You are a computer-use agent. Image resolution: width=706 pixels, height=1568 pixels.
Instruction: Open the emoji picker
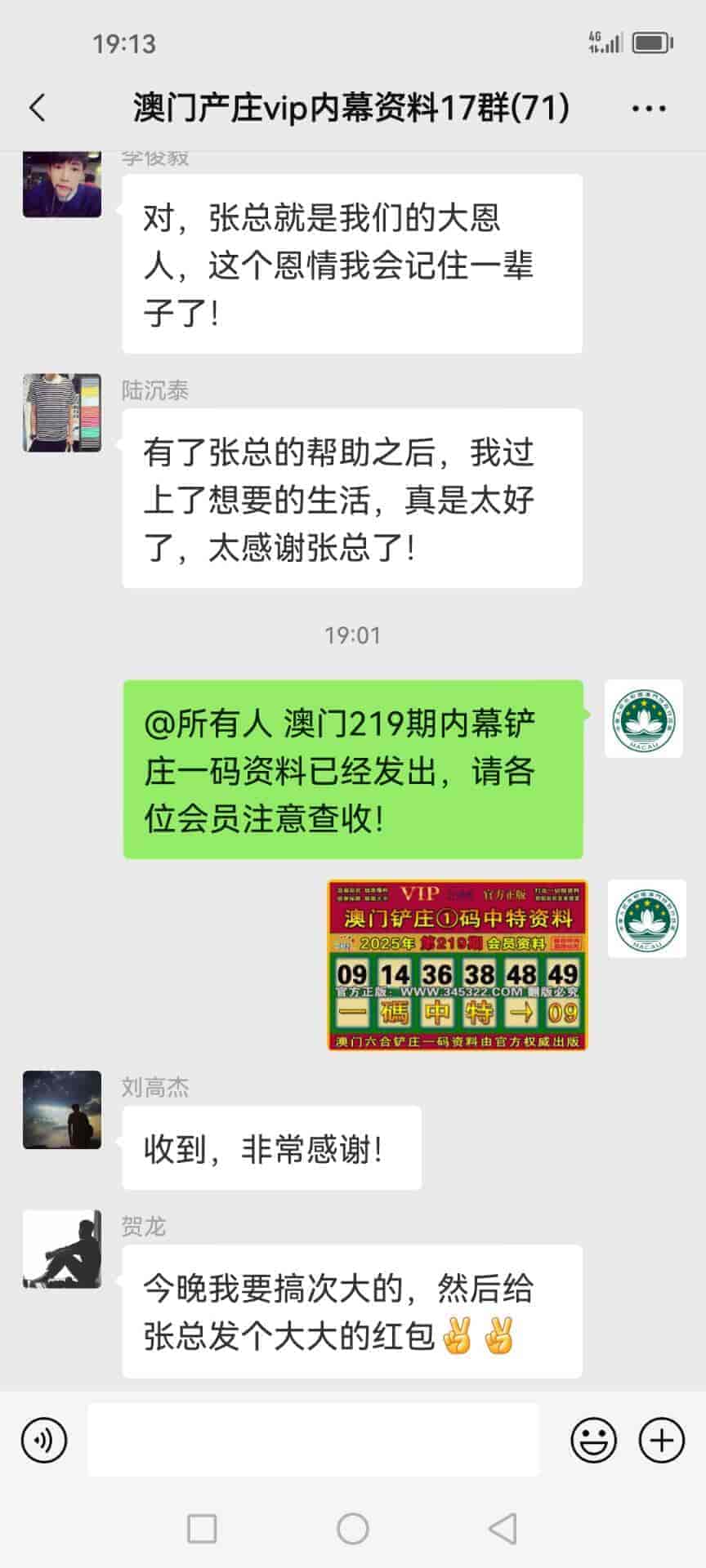[593, 1440]
